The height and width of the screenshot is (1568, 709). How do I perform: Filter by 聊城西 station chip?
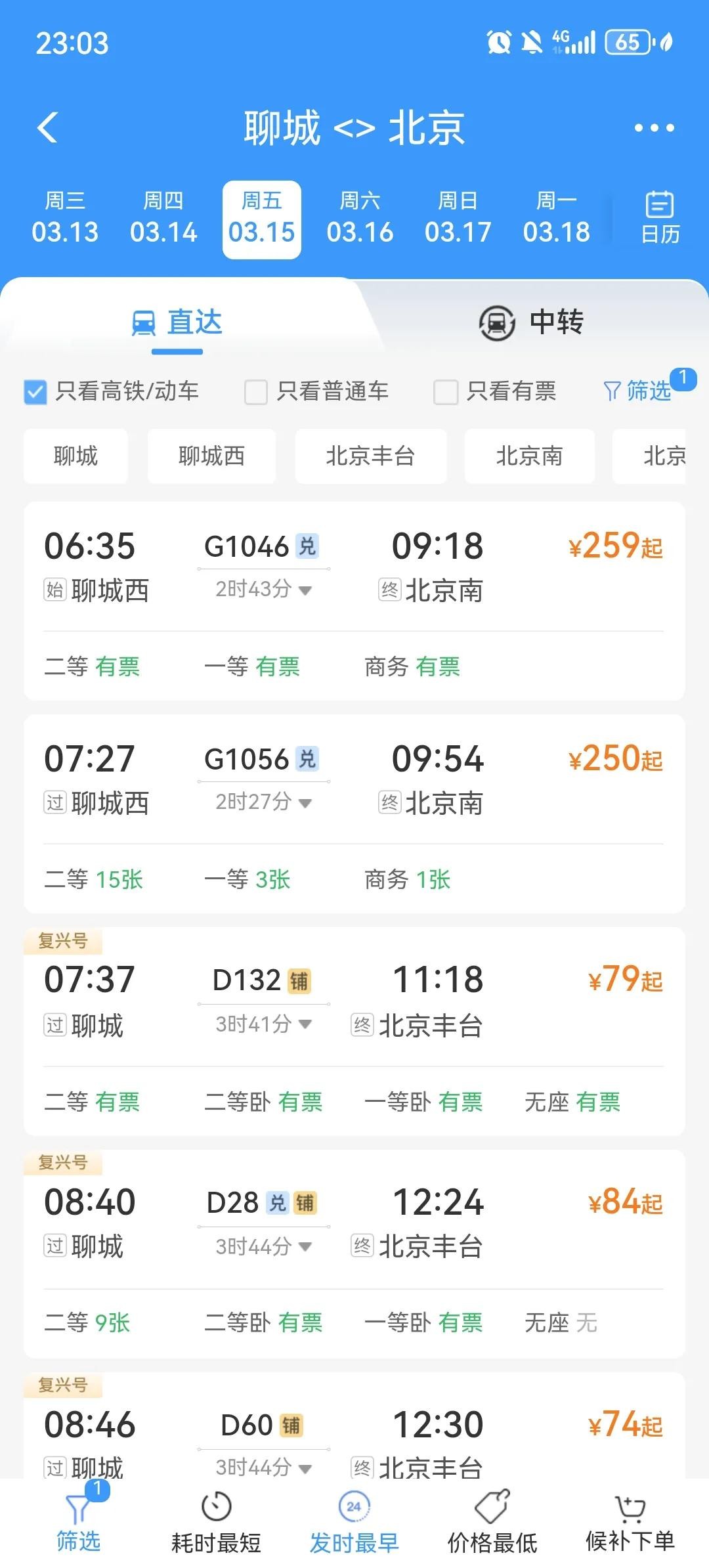(211, 456)
